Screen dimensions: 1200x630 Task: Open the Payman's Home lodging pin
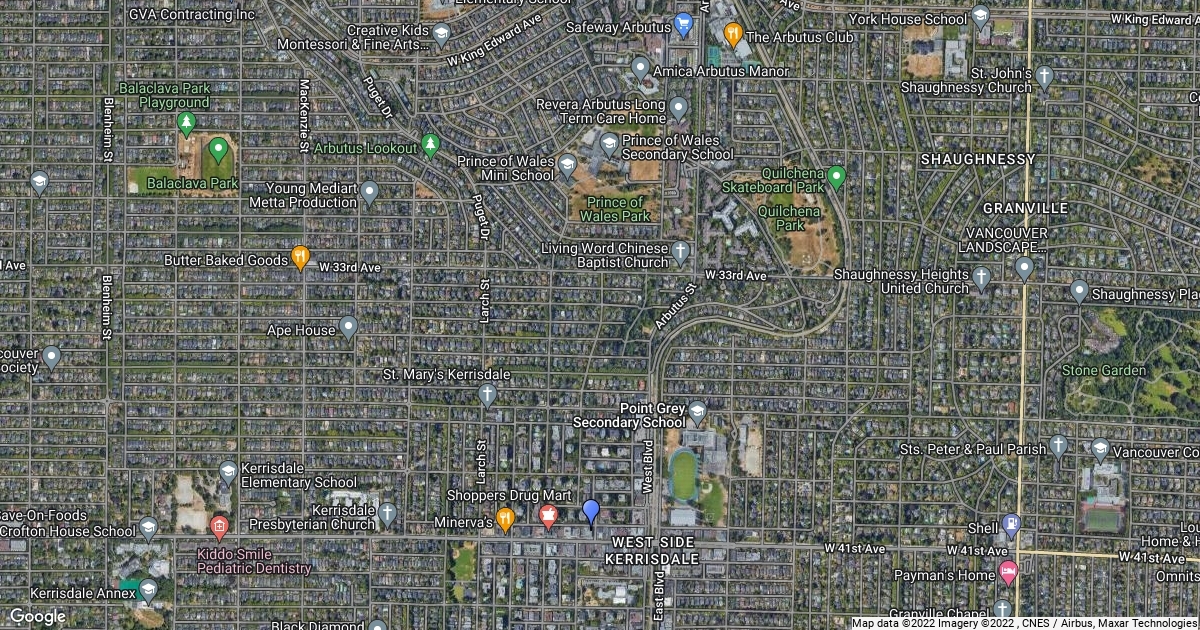[x=1008, y=572]
